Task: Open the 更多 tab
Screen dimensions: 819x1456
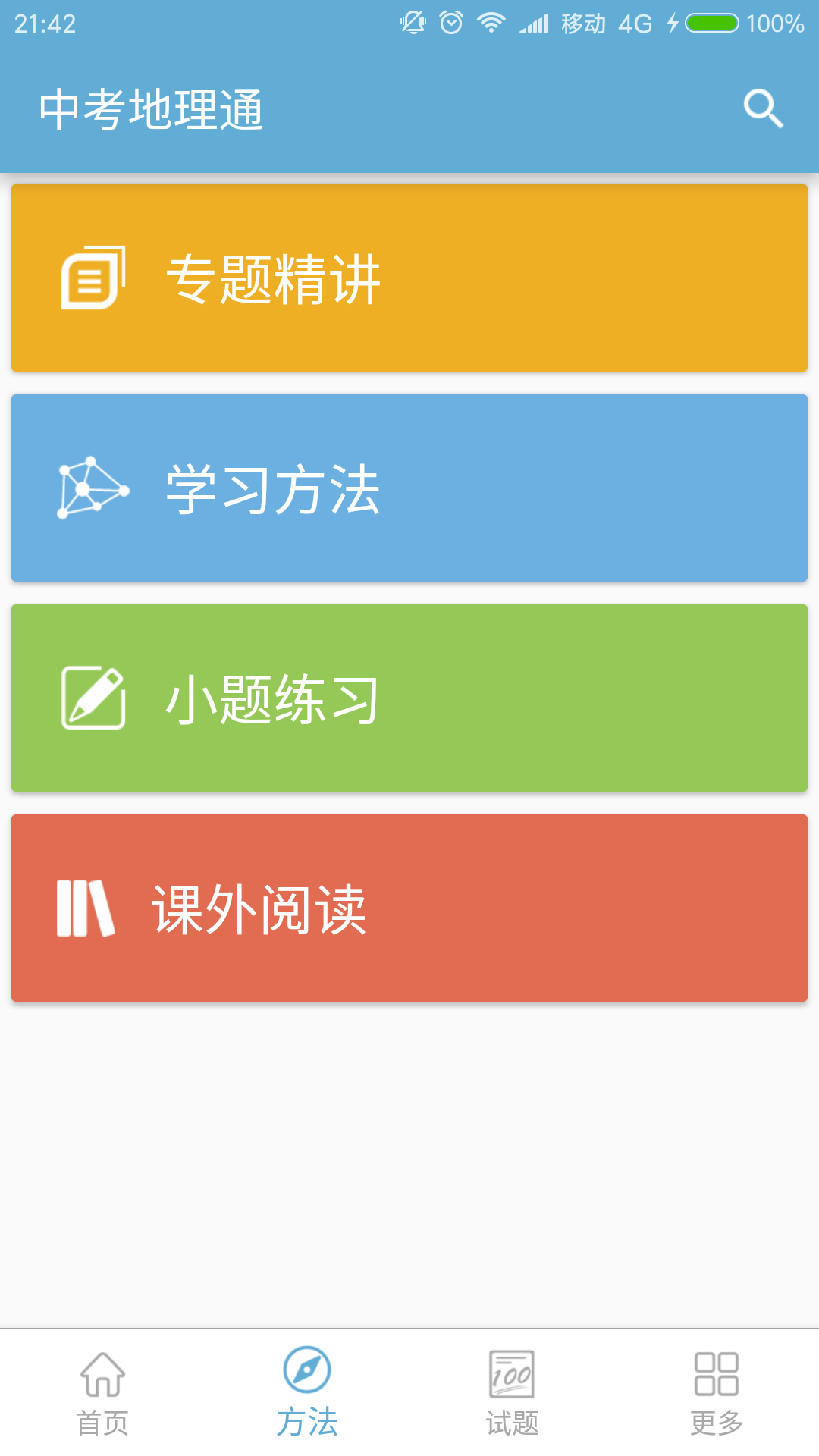Action: coord(717,1403)
